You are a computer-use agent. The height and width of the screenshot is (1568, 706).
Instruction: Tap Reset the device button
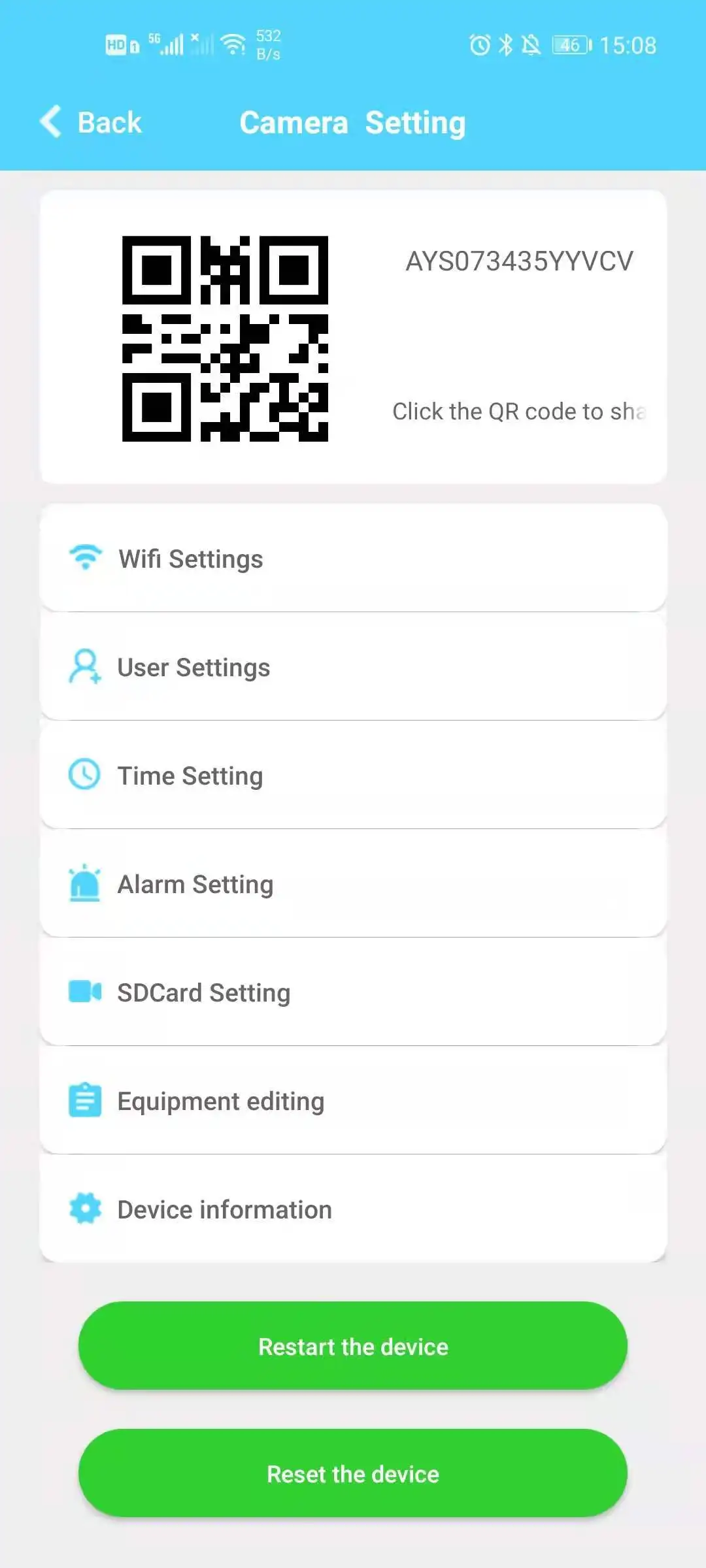(353, 1474)
